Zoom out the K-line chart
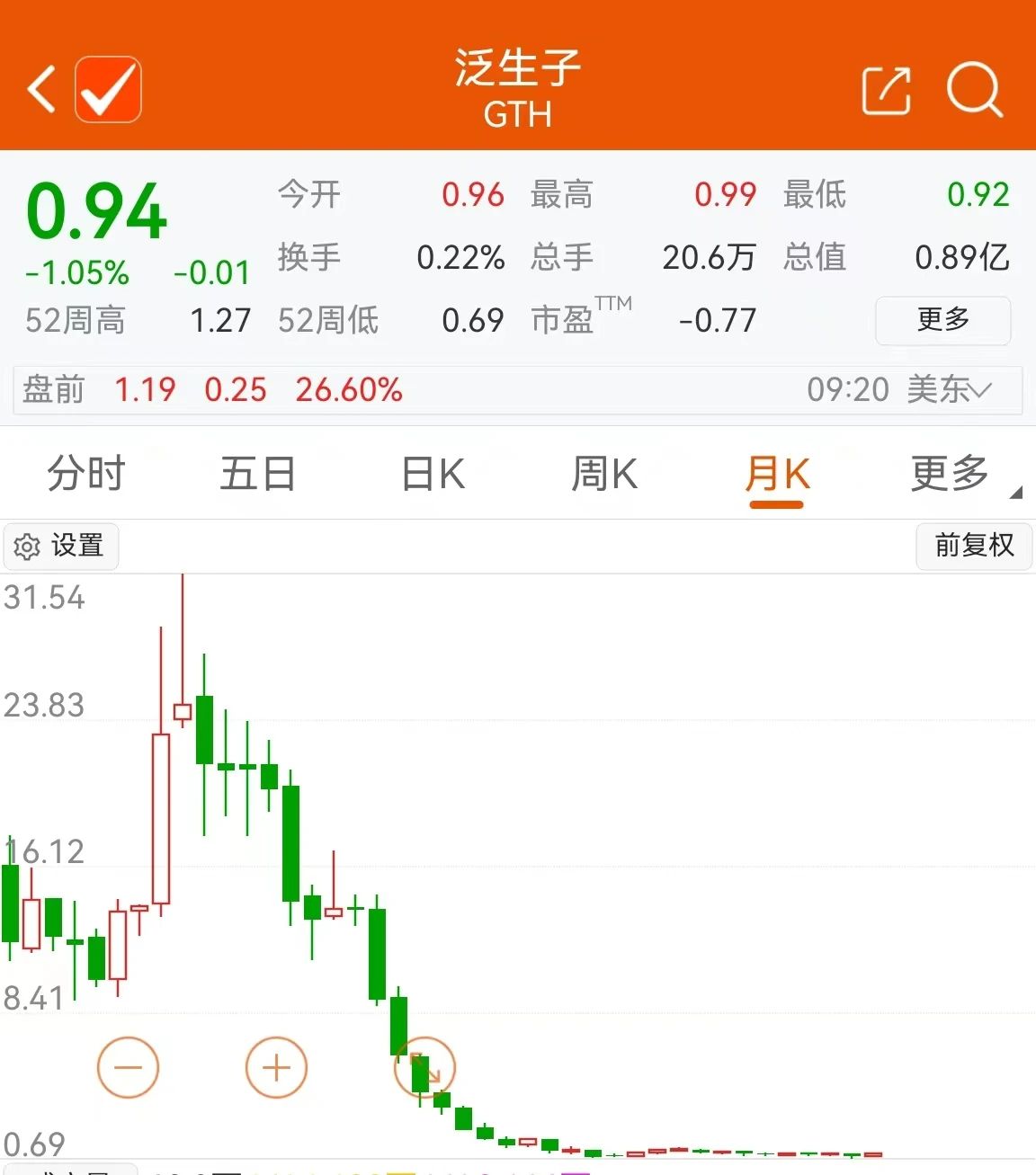The height and width of the screenshot is (1175, 1036). pyautogui.click(x=128, y=1068)
